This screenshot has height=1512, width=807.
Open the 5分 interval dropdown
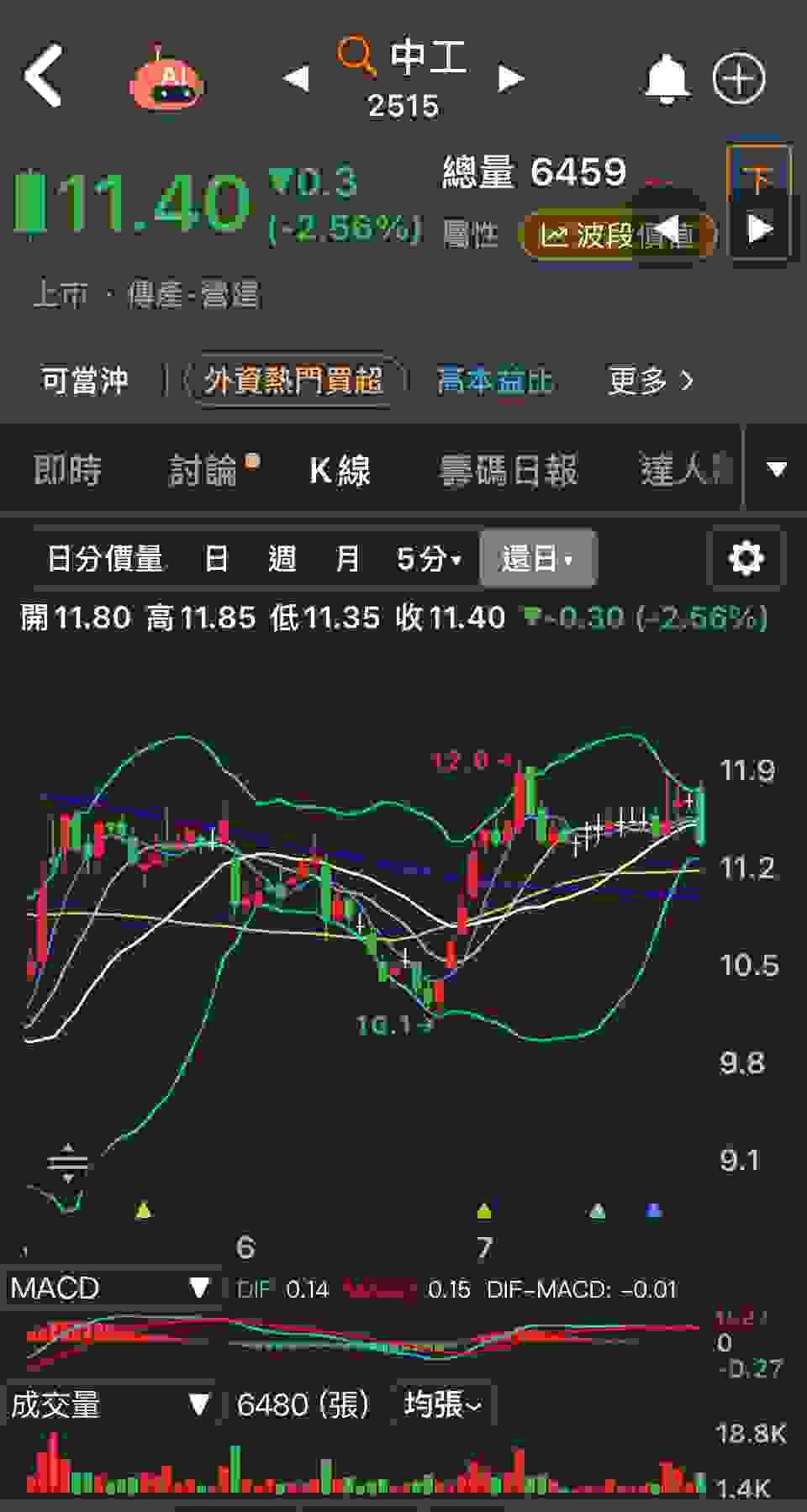click(429, 558)
